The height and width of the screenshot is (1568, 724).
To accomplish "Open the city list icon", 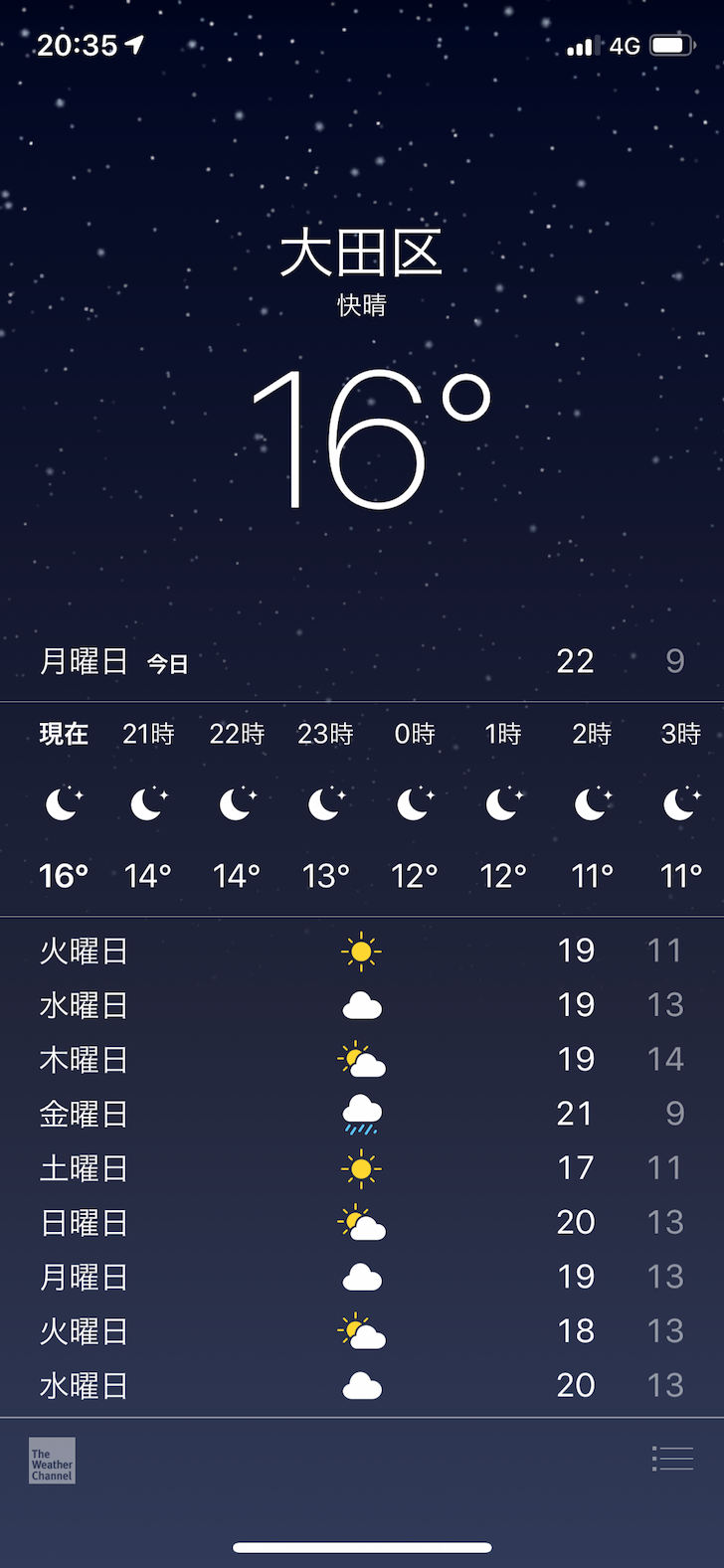I will pyautogui.click(x=672, y=1459).
